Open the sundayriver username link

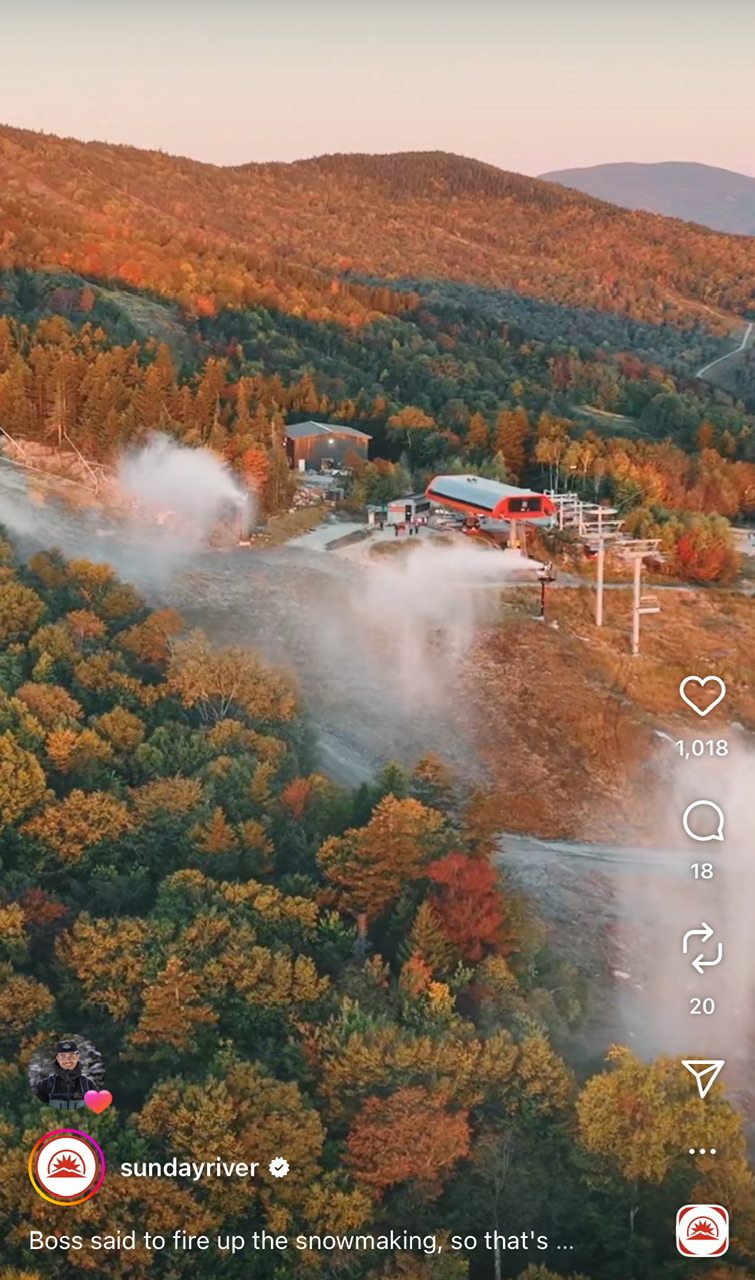[x=189, y=1168]
